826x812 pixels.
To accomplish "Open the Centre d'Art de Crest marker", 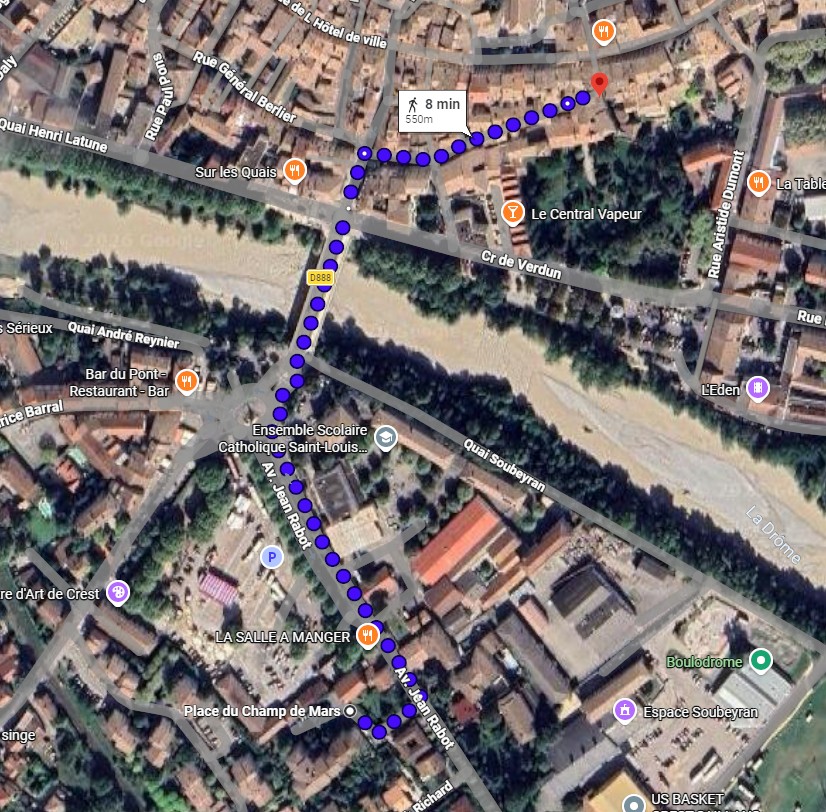I will click(x=118, y=592).
